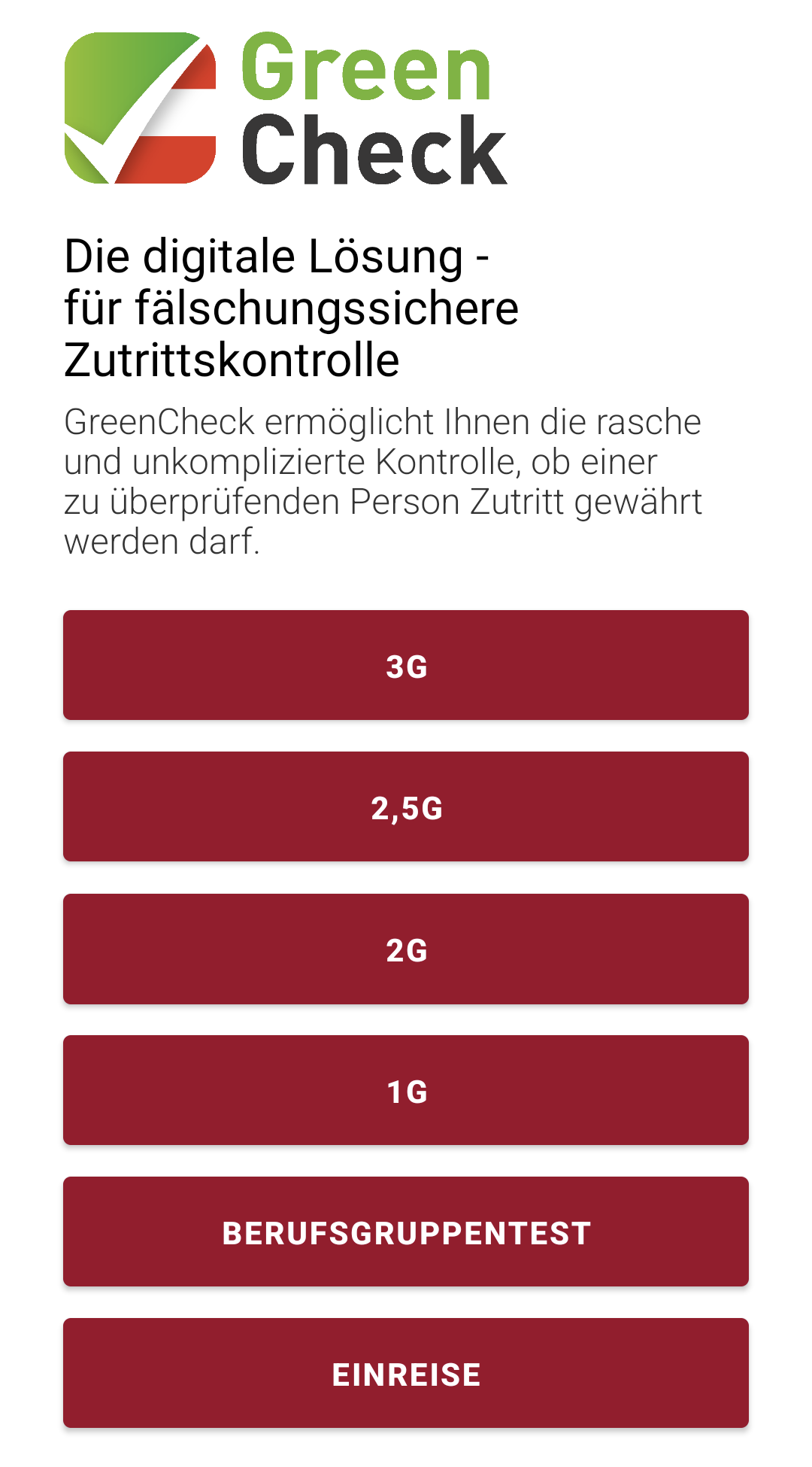This screenshot has width=812, height=1467.
Task: Open the 1G check mode
Action: (406, 1090)
